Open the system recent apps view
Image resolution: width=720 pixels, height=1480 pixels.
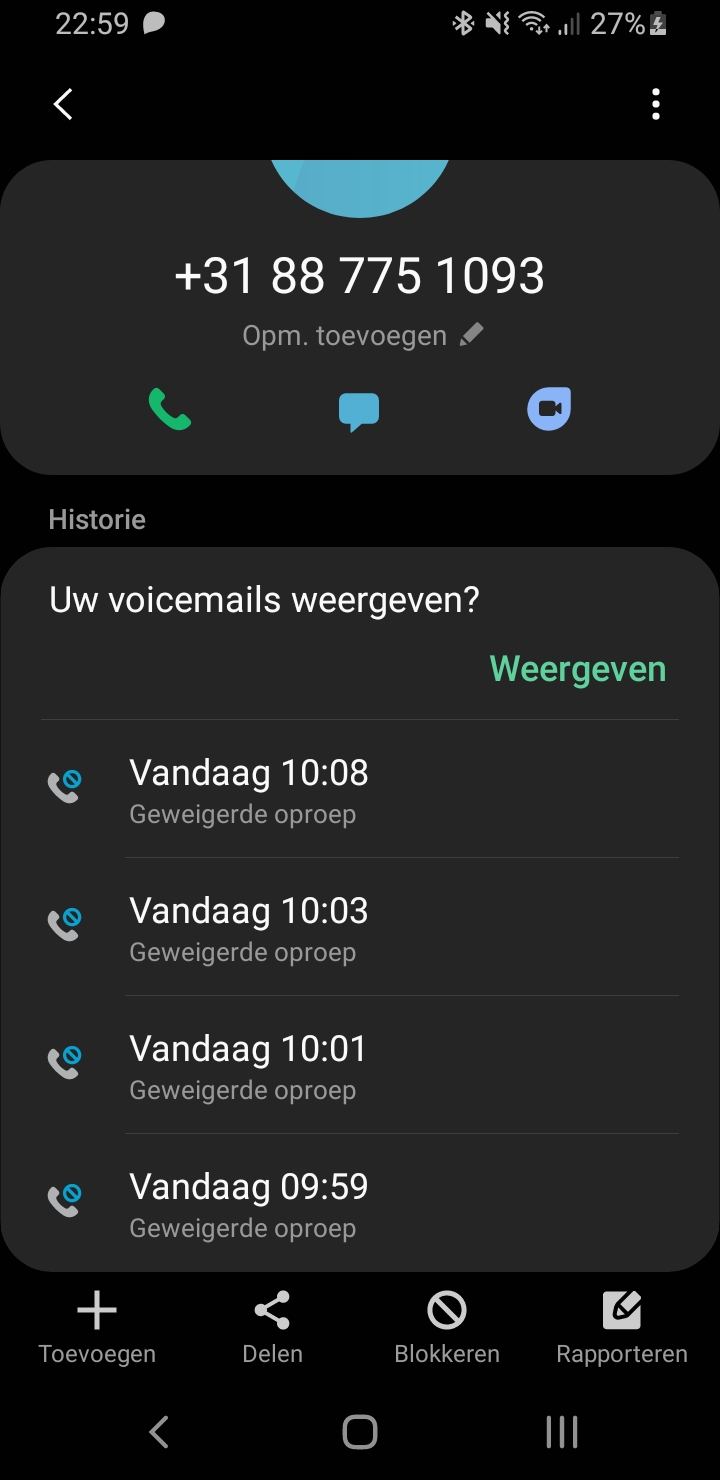(x=562, y=1432)
